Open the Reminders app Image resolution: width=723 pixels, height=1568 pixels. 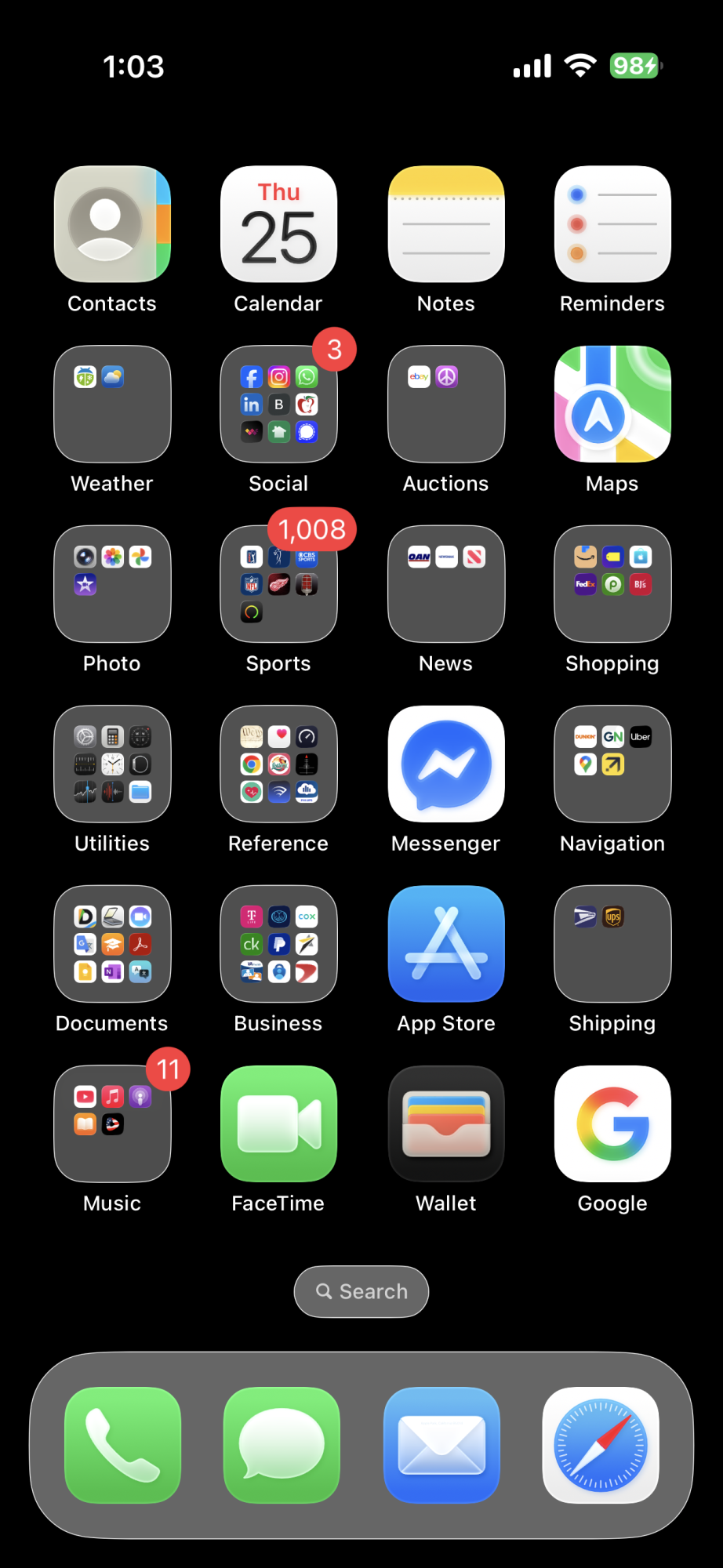612,224
